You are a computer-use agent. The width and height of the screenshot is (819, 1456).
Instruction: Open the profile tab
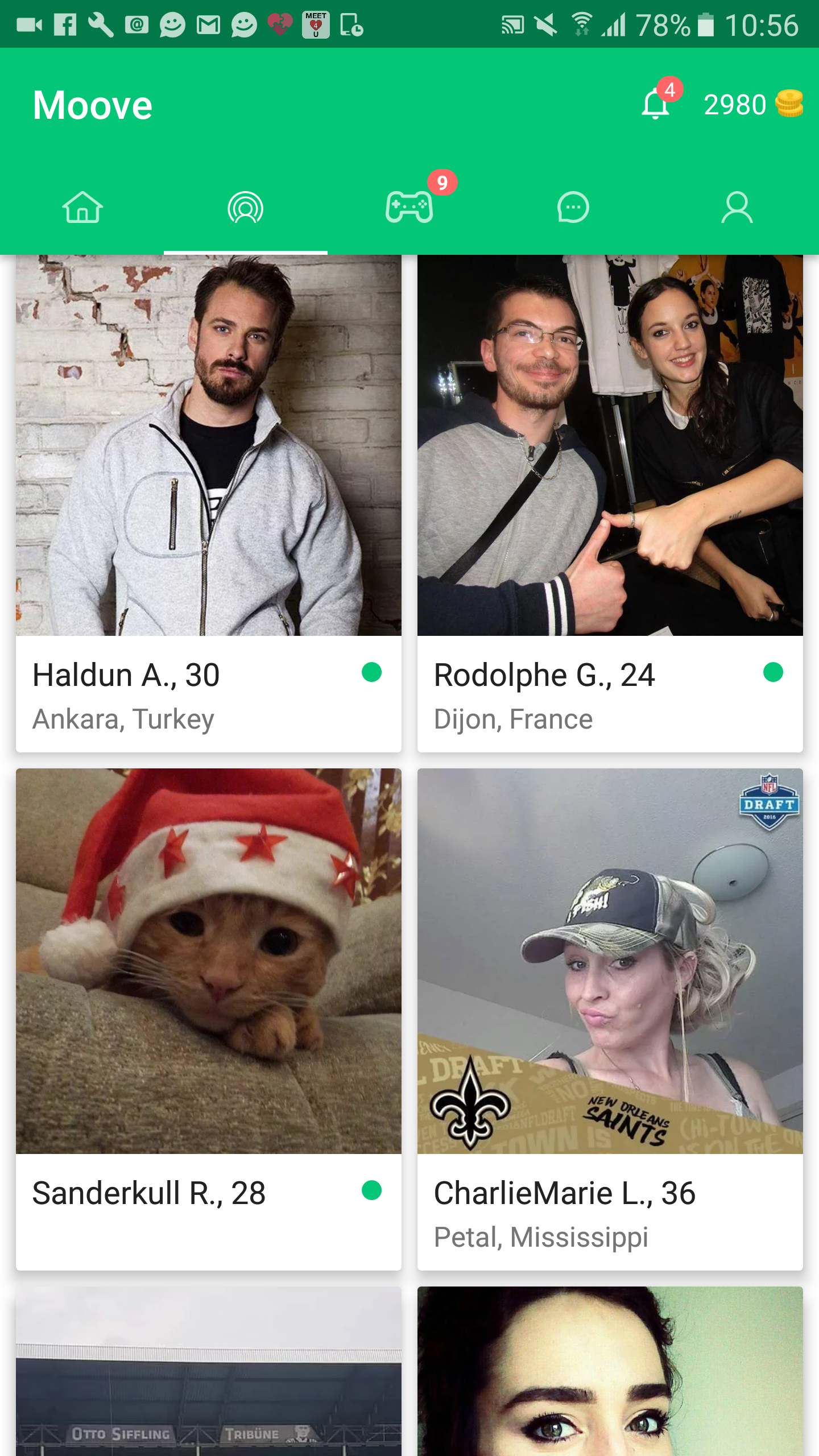click(x=737, y=207)
